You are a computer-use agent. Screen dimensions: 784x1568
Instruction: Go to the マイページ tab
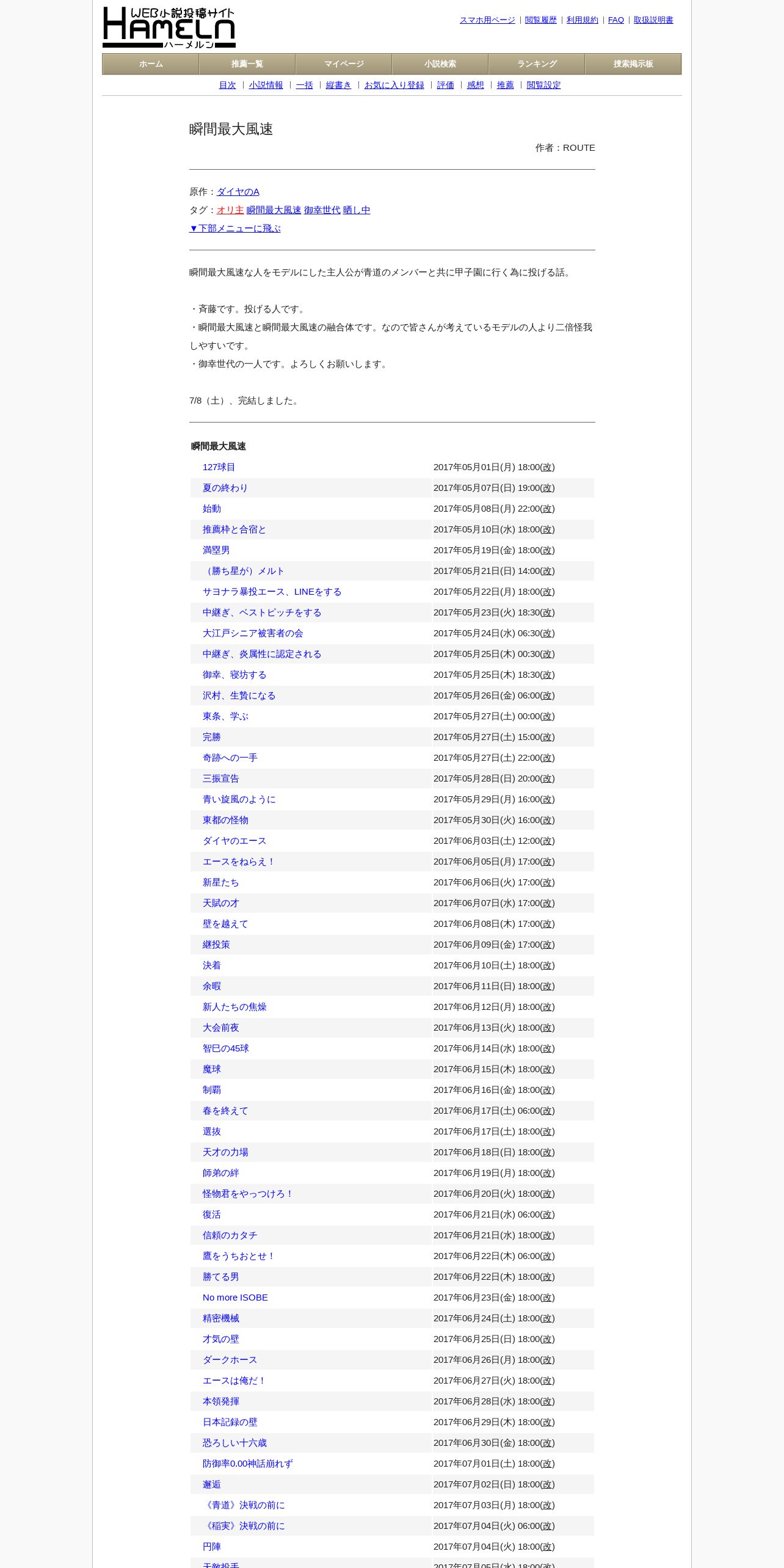[344, 64]
